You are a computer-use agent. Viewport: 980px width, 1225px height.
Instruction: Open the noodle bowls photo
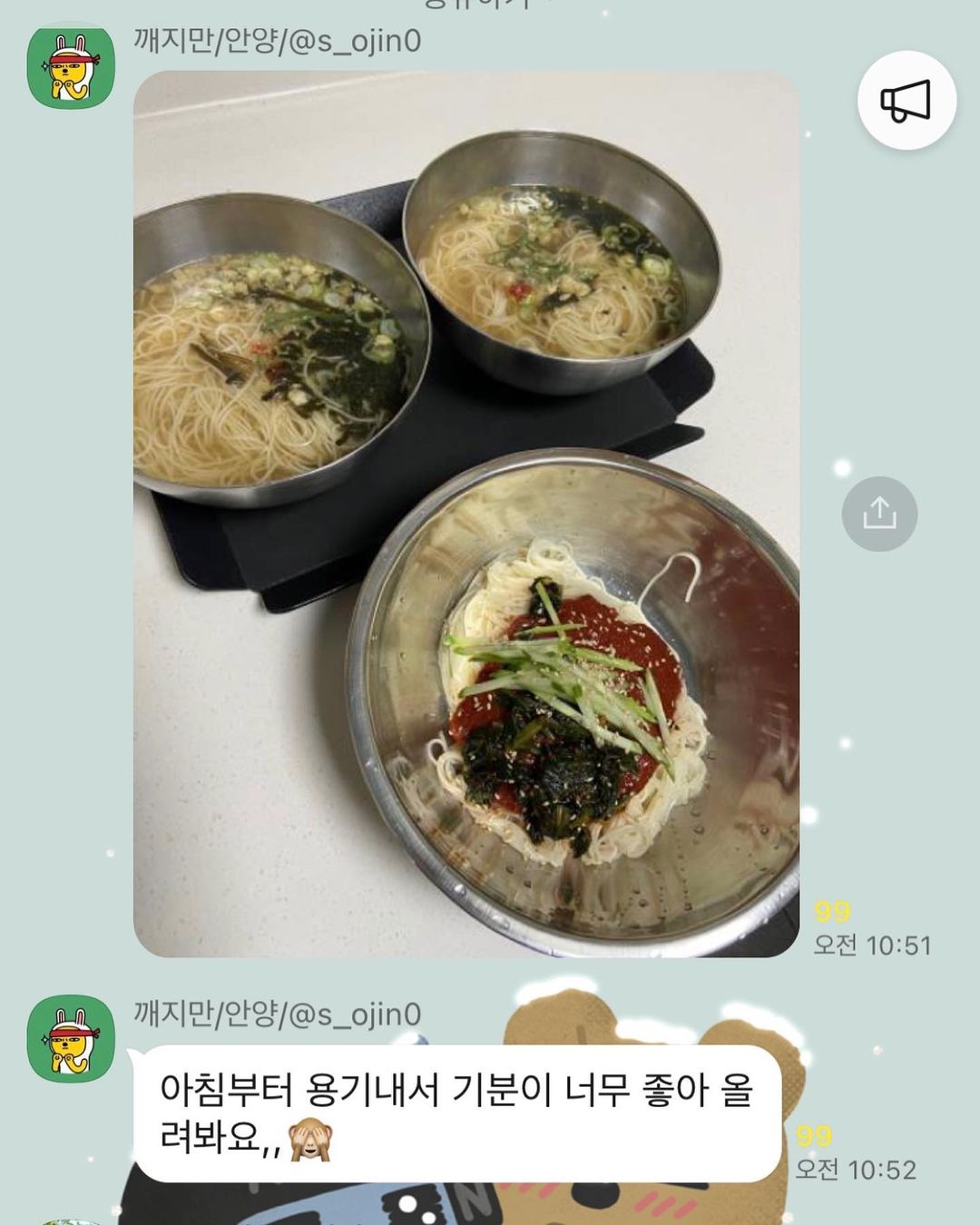465,514
